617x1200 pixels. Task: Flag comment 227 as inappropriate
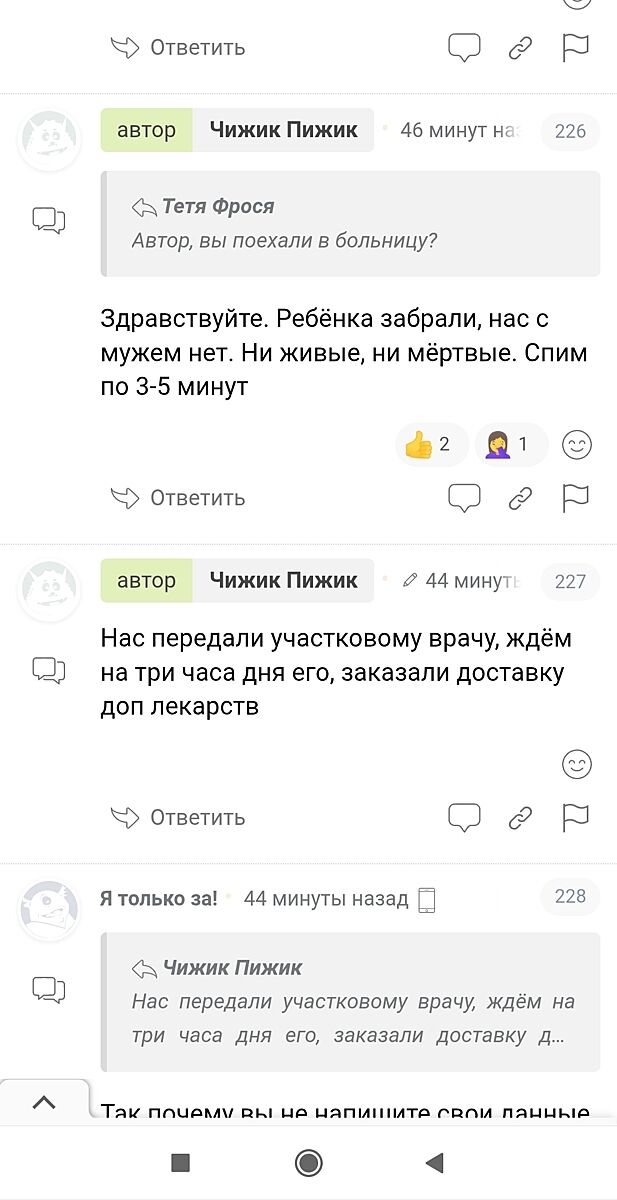576,817
